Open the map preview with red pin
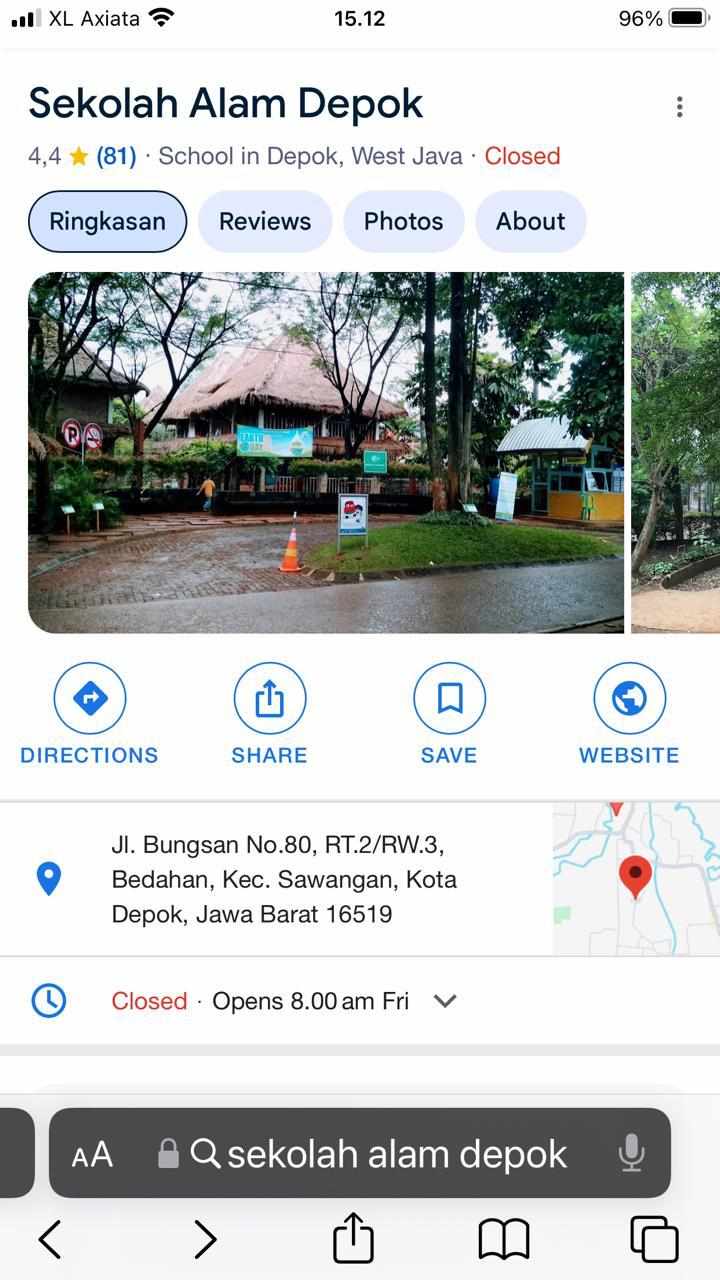Viewport: 720px width, 1280px height. (x=636, y=878)
